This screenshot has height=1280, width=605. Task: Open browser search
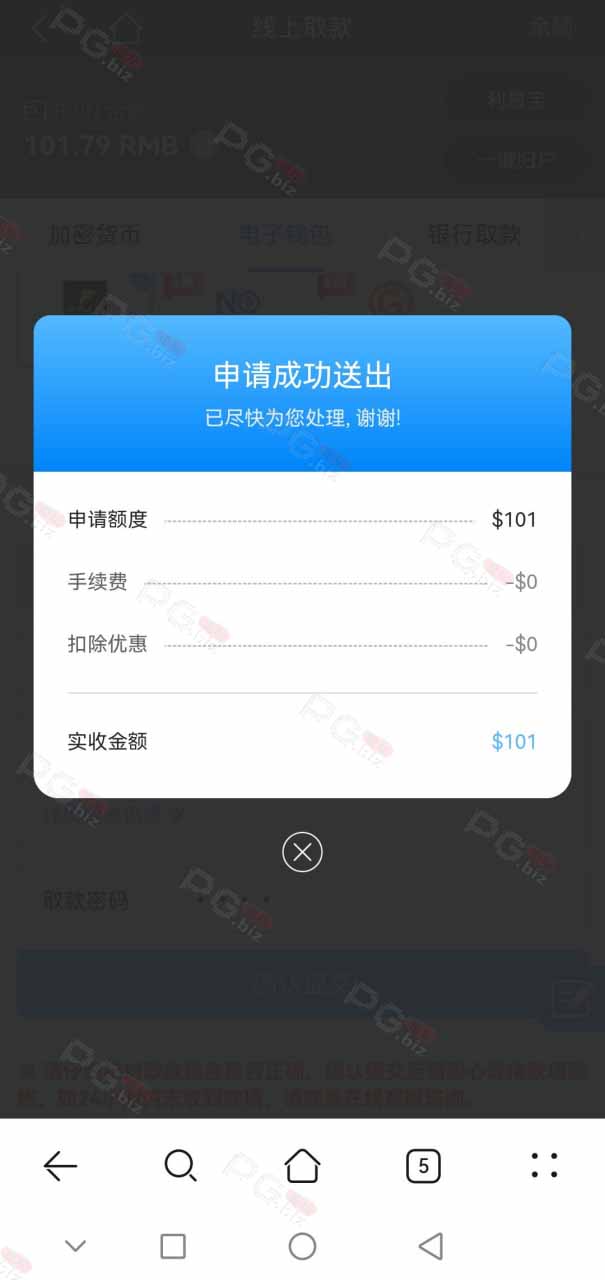tap(180, 1165)
